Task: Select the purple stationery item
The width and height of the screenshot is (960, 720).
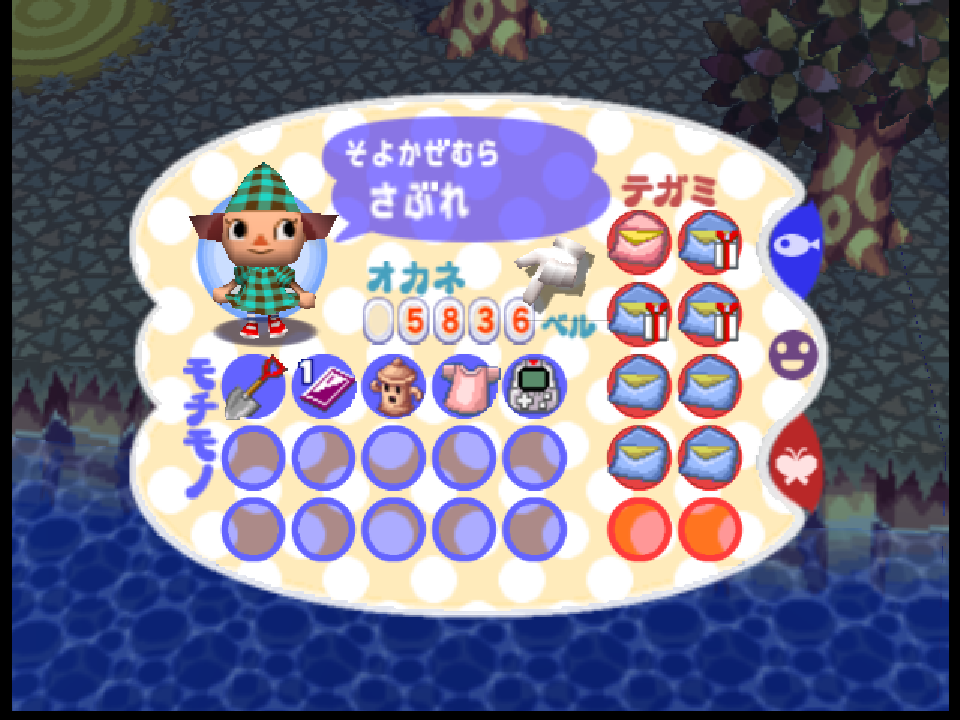Action: (x=324, y=387)
